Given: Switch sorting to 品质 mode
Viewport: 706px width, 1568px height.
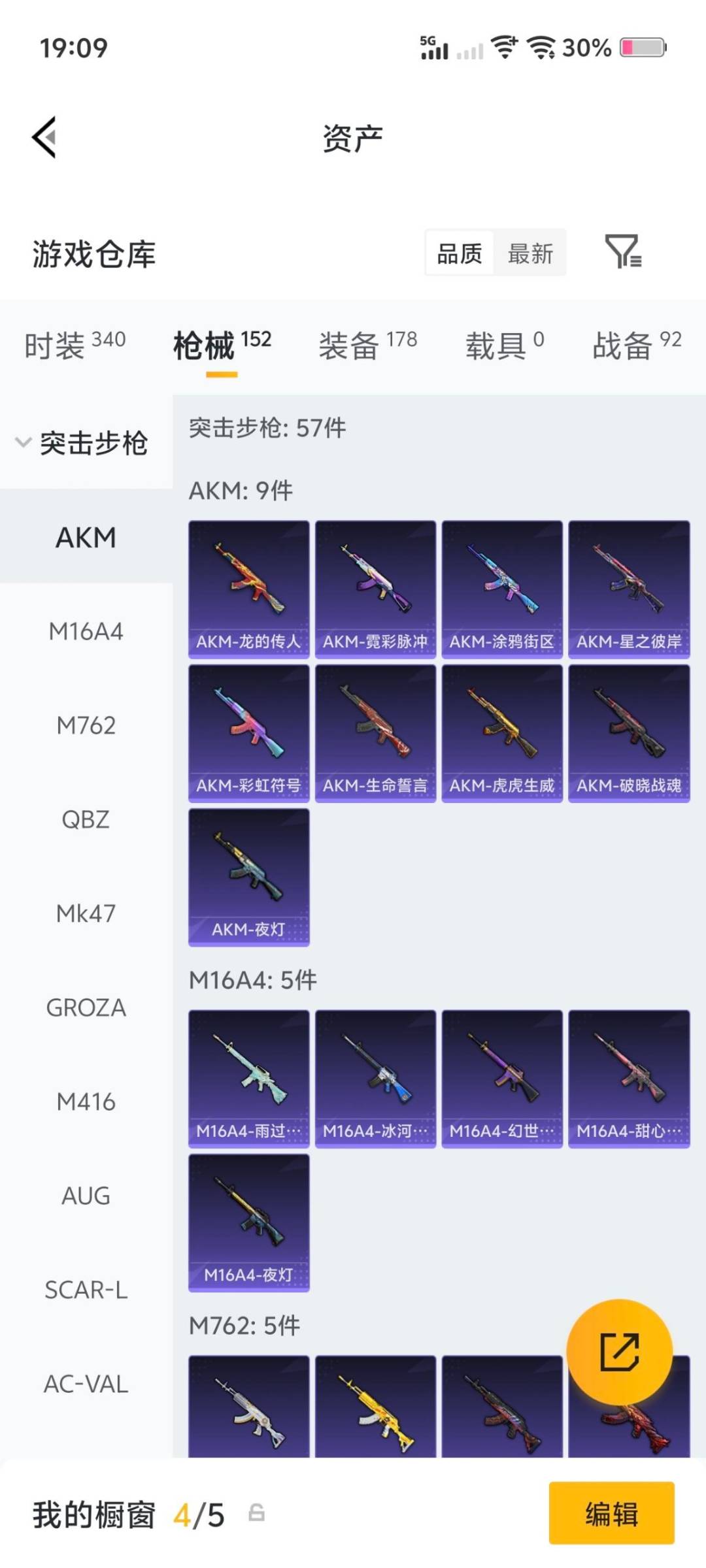Looking at the screenshot, I should (x=460, y=253).
